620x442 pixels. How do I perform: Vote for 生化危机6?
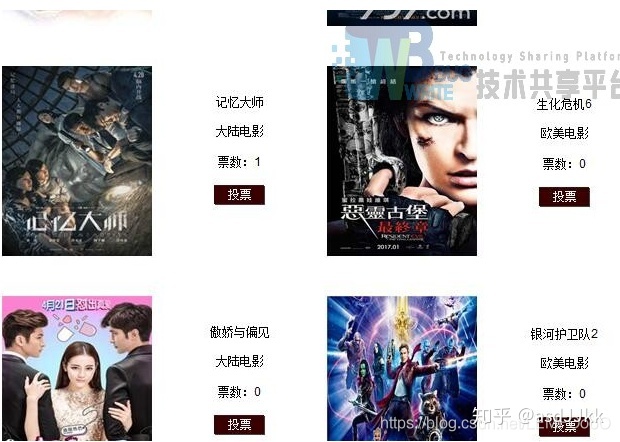[564, 196]
